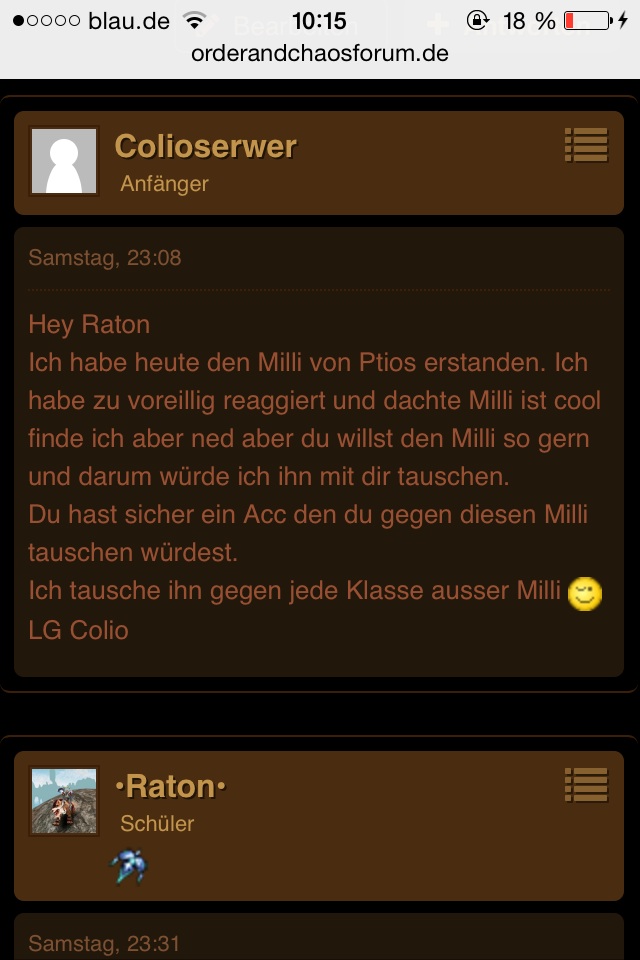This screenshot has width=640, height=960.
Task: Open •Raton•'s user profile link
Action: 170,787
